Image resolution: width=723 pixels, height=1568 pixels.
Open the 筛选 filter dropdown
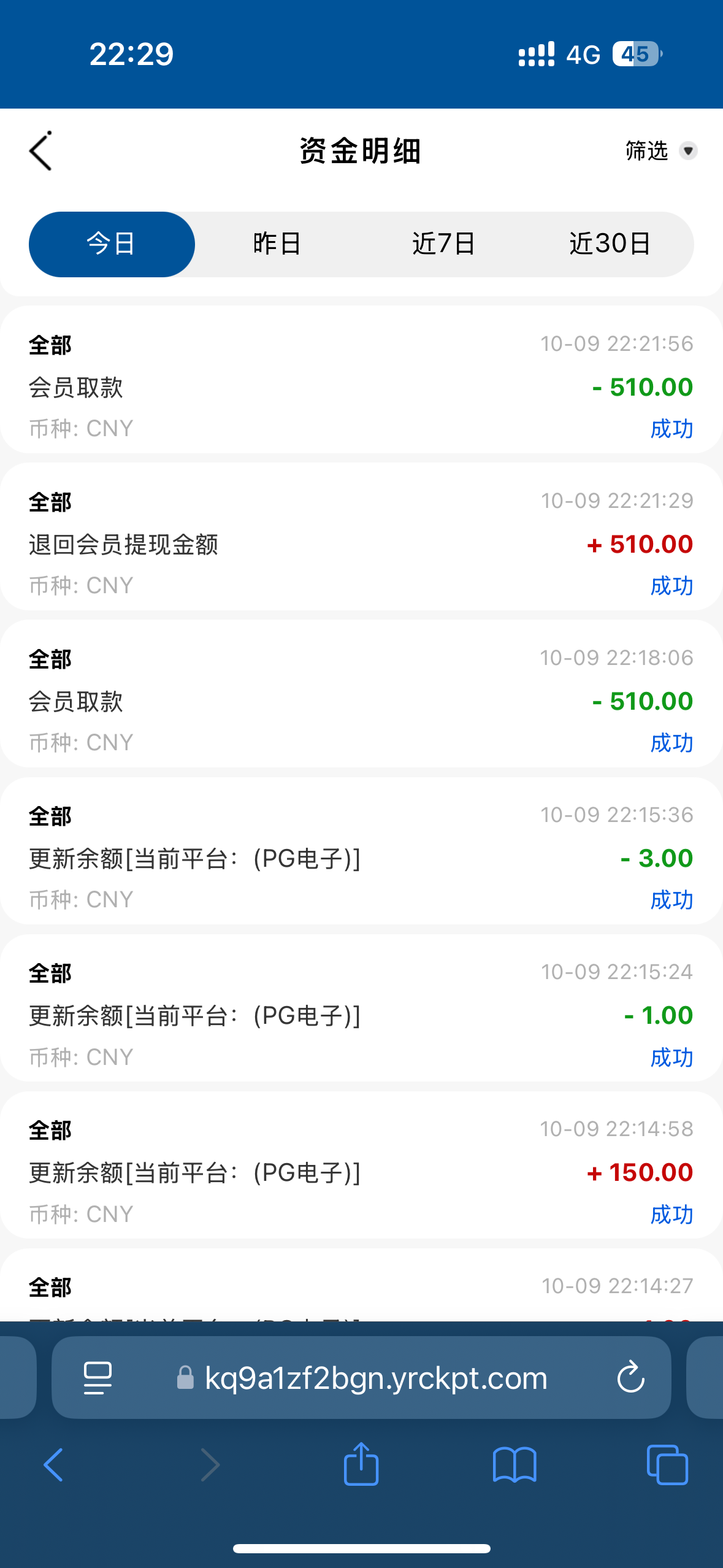(660, 151)
